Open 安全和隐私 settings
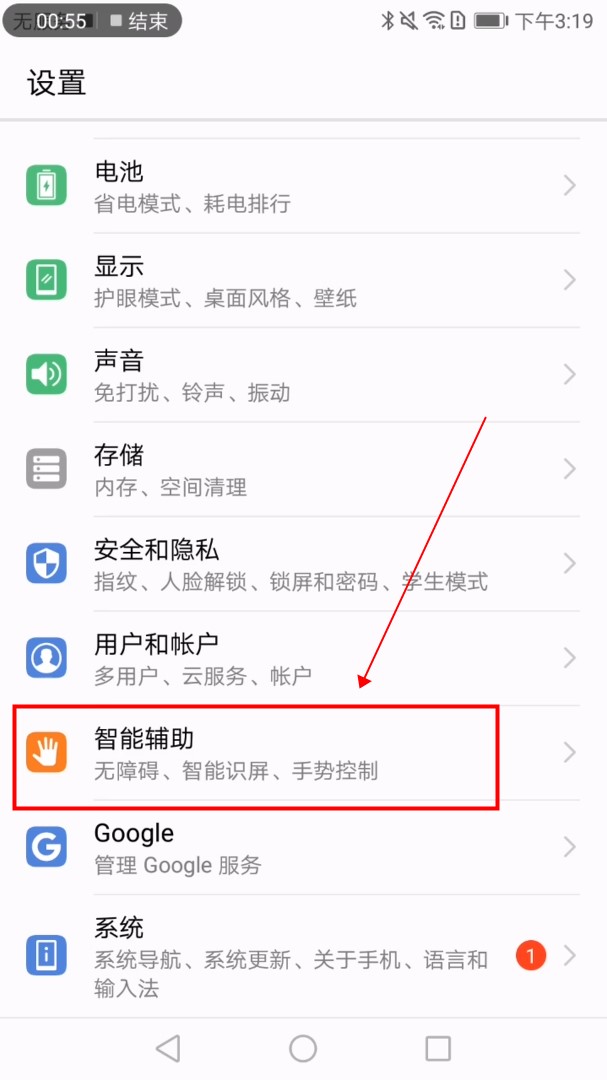This screenshot has height=1080, width=607. click(300, 564)
